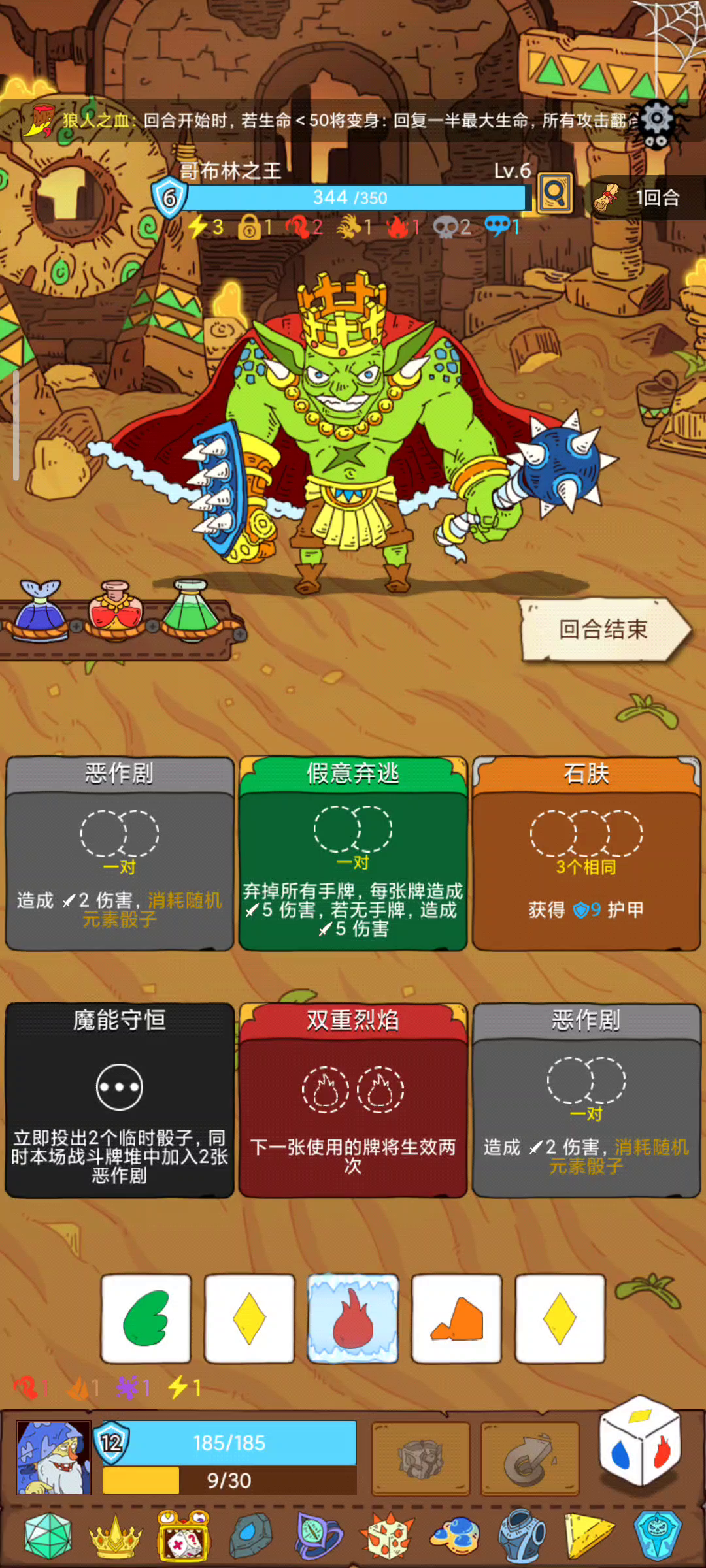Select the 石肤 armor card
Screen dimensions: 706x1568
[586, 853]
